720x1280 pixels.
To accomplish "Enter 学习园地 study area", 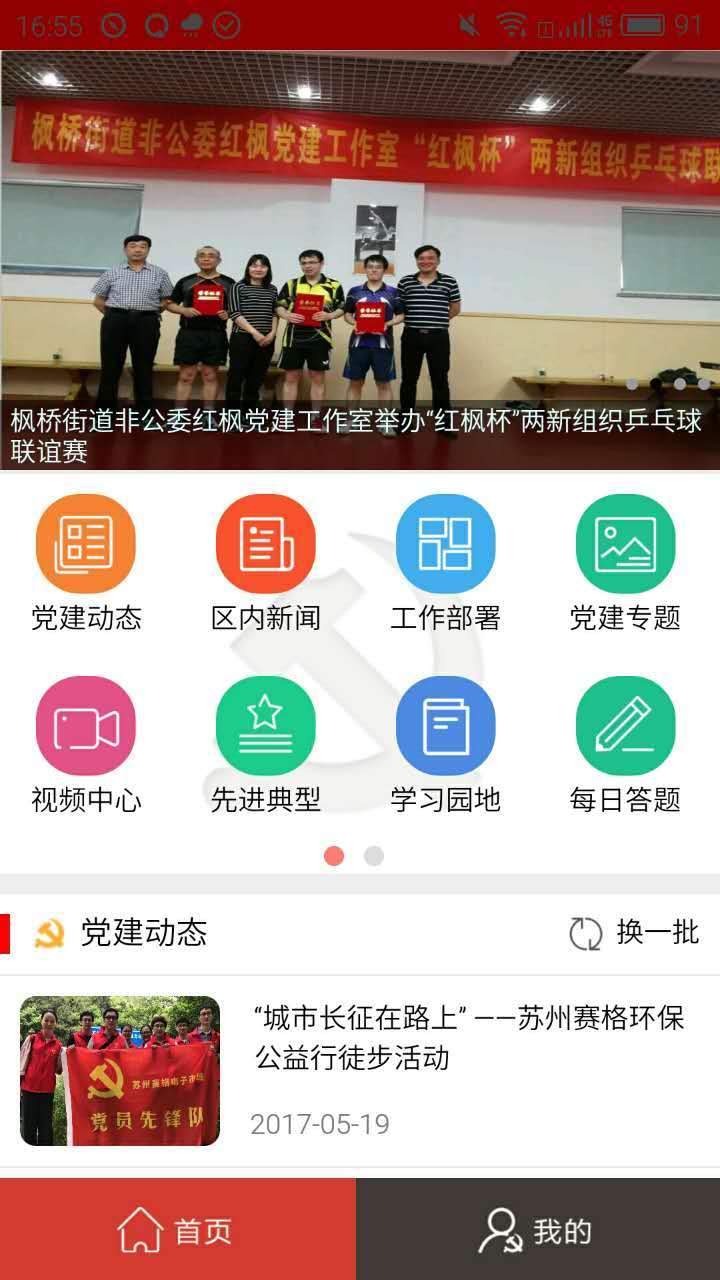I will click(445, 727).
